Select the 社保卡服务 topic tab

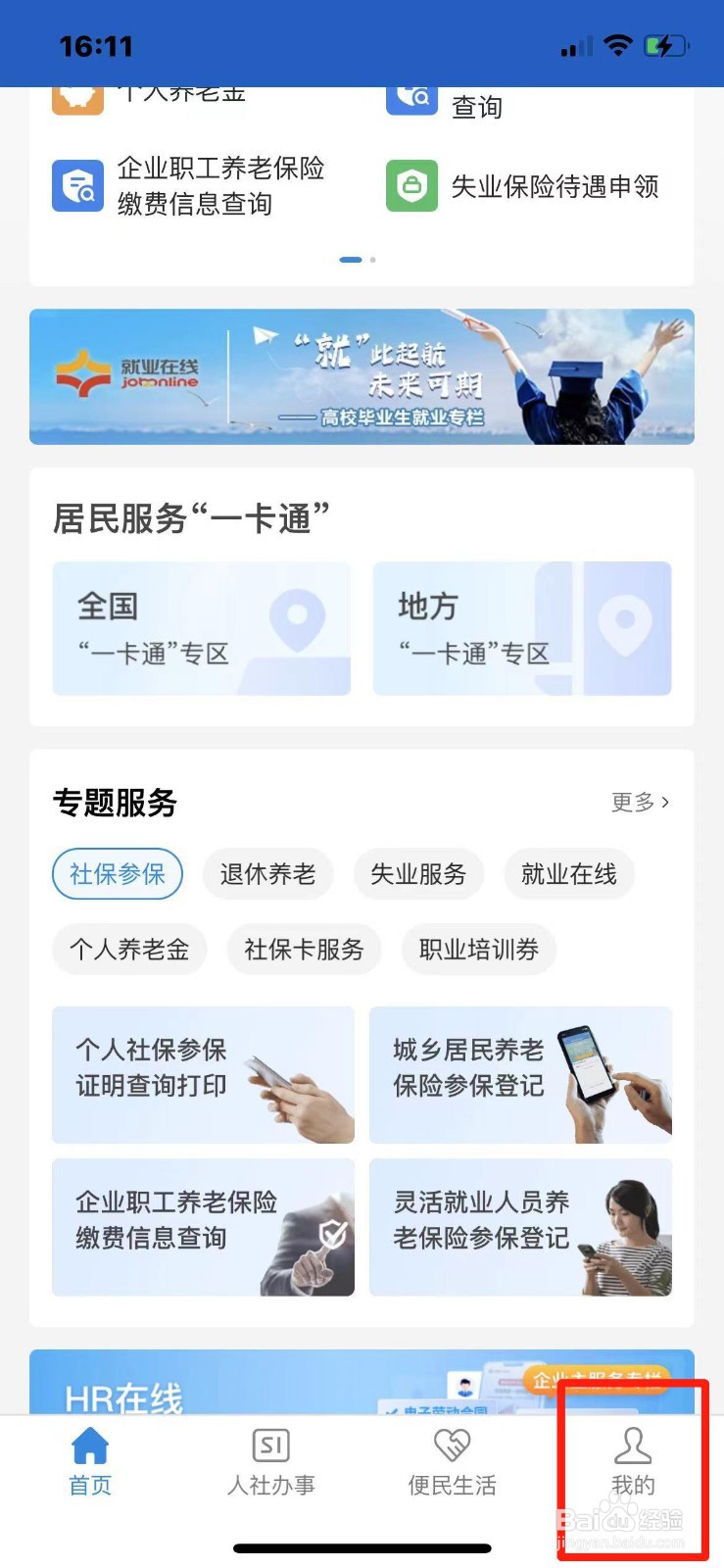pos(304,949)
